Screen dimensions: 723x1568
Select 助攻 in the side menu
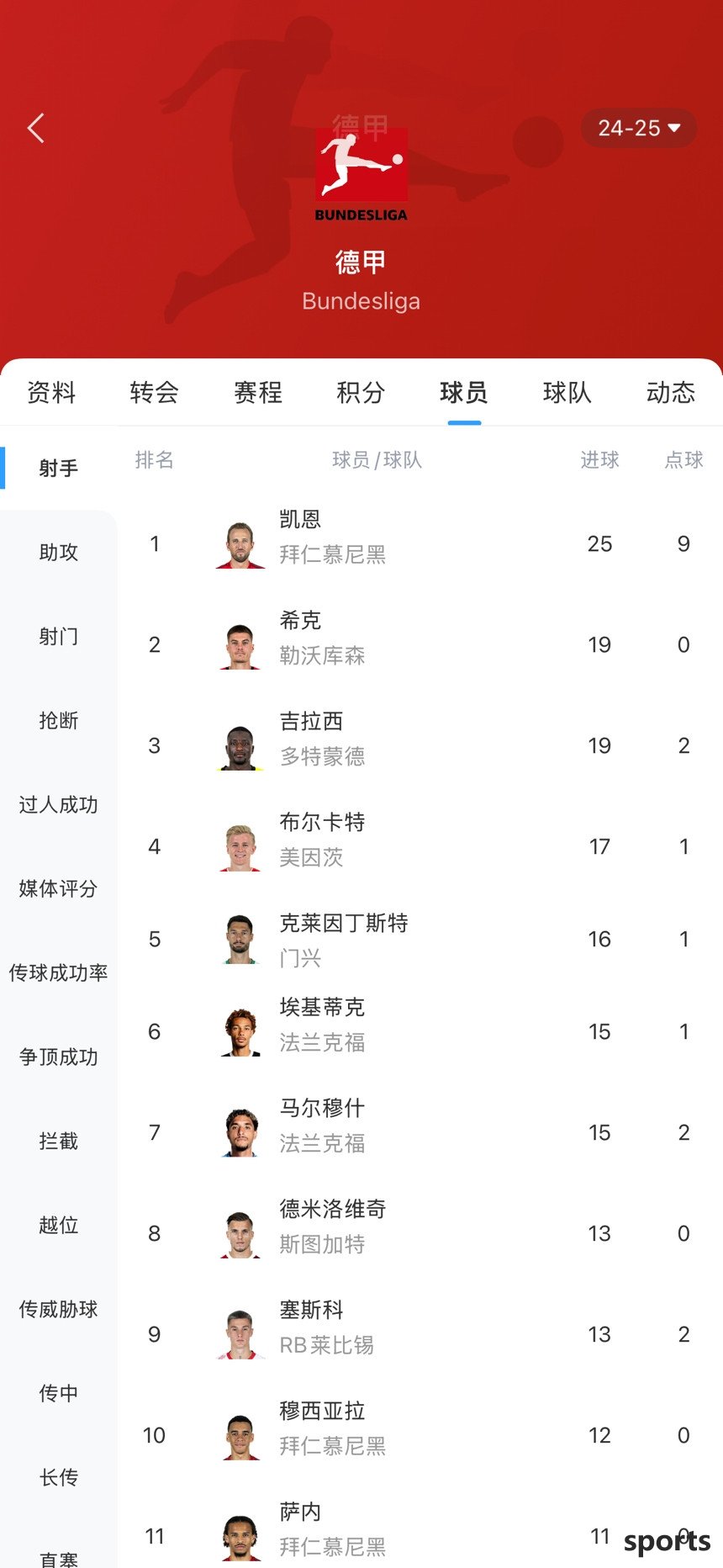tap(59, 552)
